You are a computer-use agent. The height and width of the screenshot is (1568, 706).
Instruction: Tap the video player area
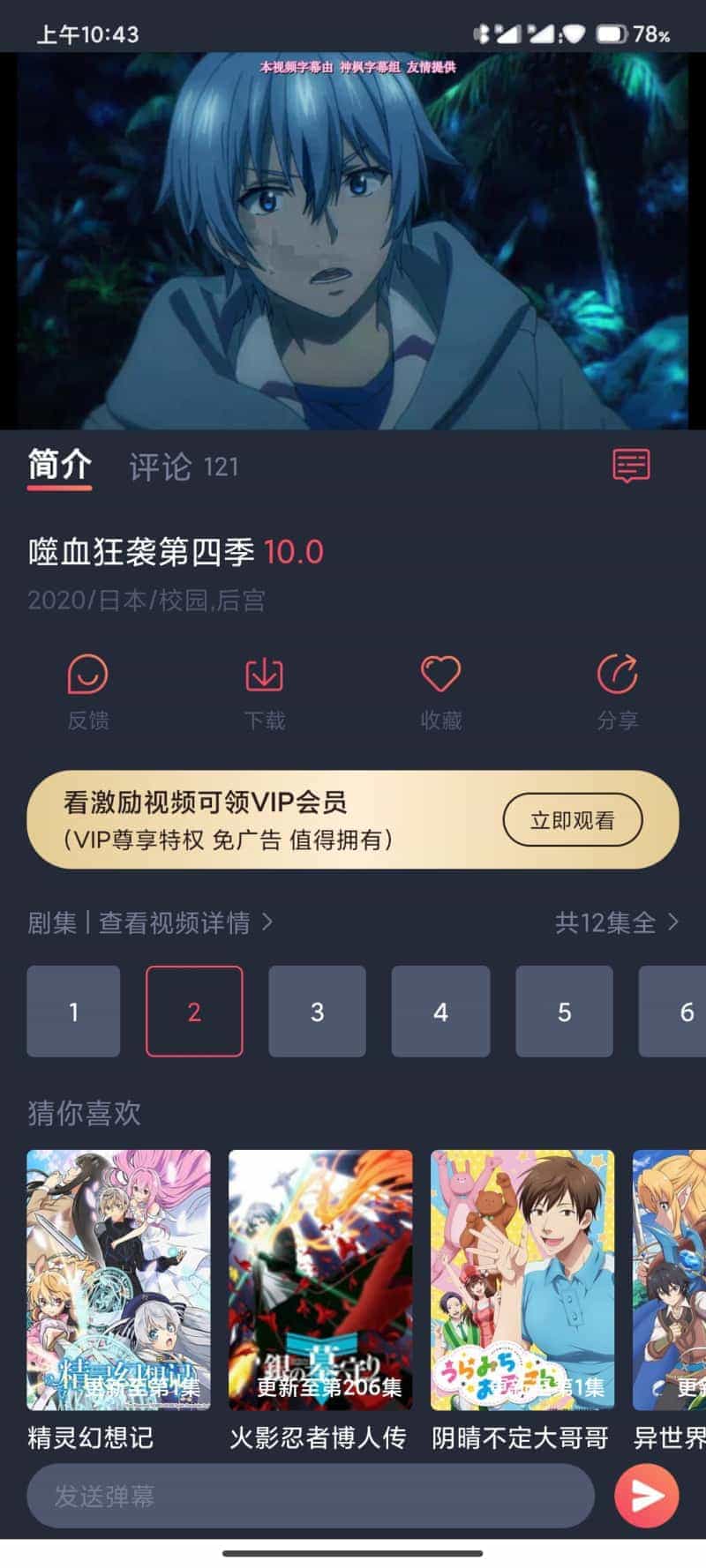pos(353,240)
